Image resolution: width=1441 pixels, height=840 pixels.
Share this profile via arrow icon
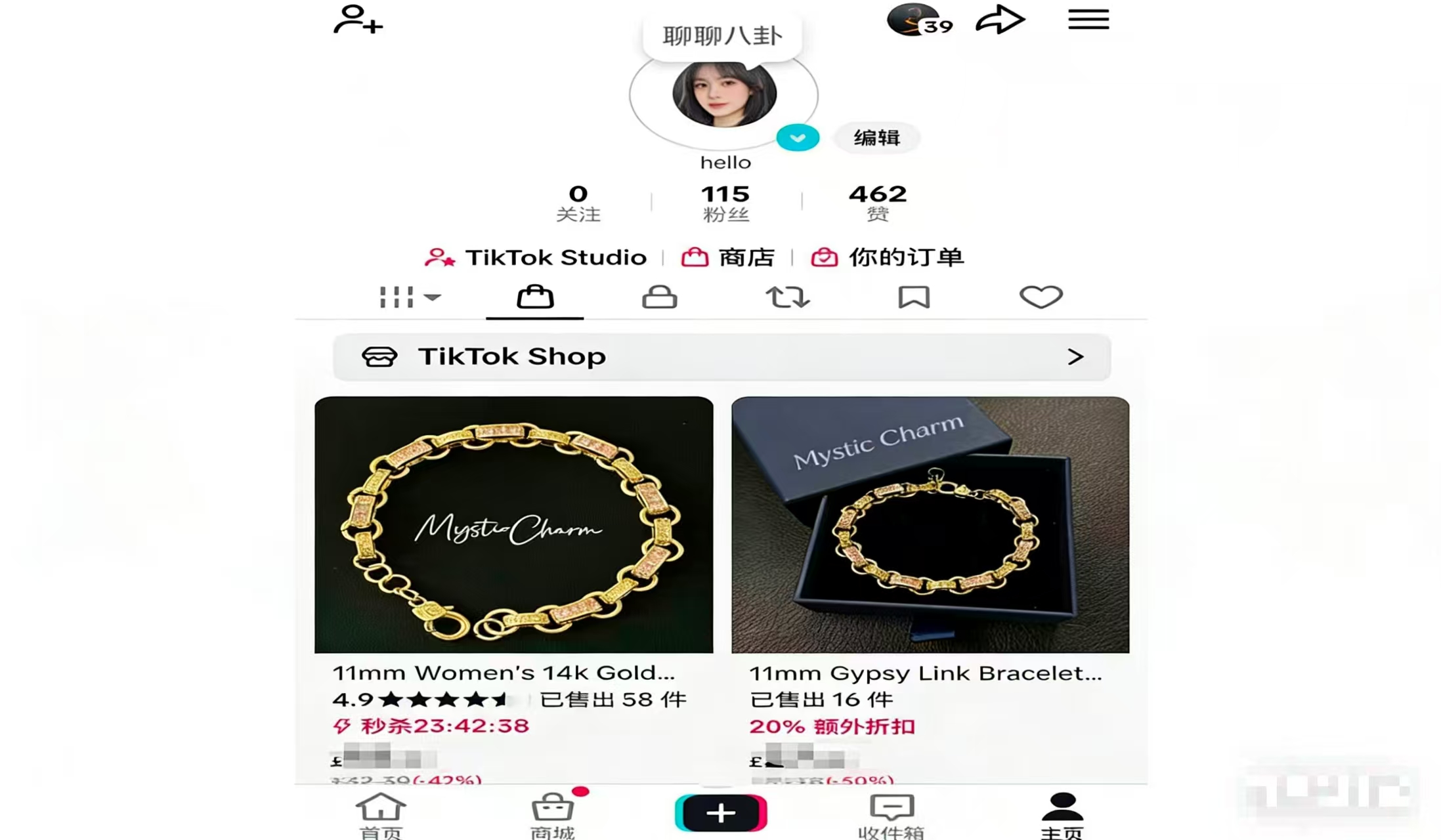click(x=999, y=20)
